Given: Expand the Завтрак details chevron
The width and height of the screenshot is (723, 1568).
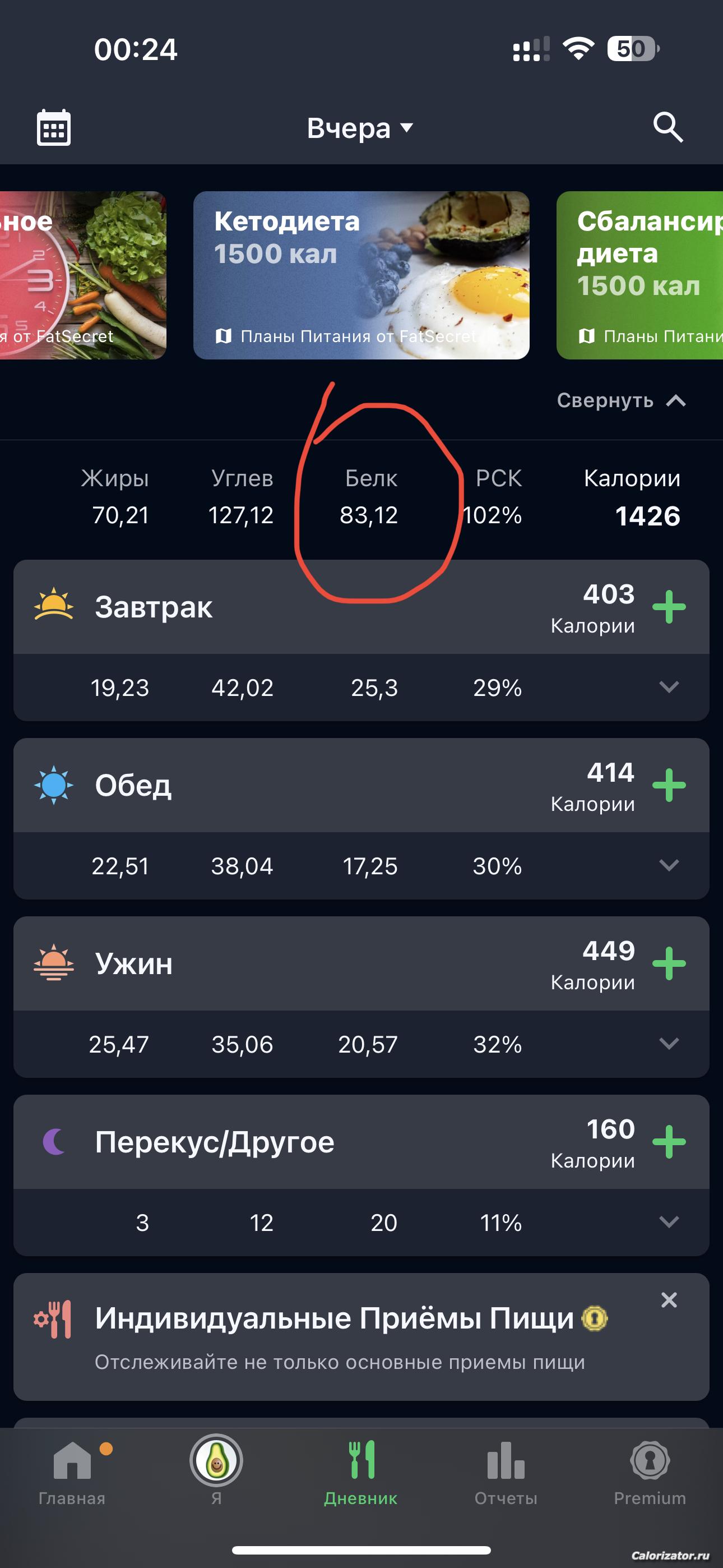Looking at the screenshot, I should point(669,687).
